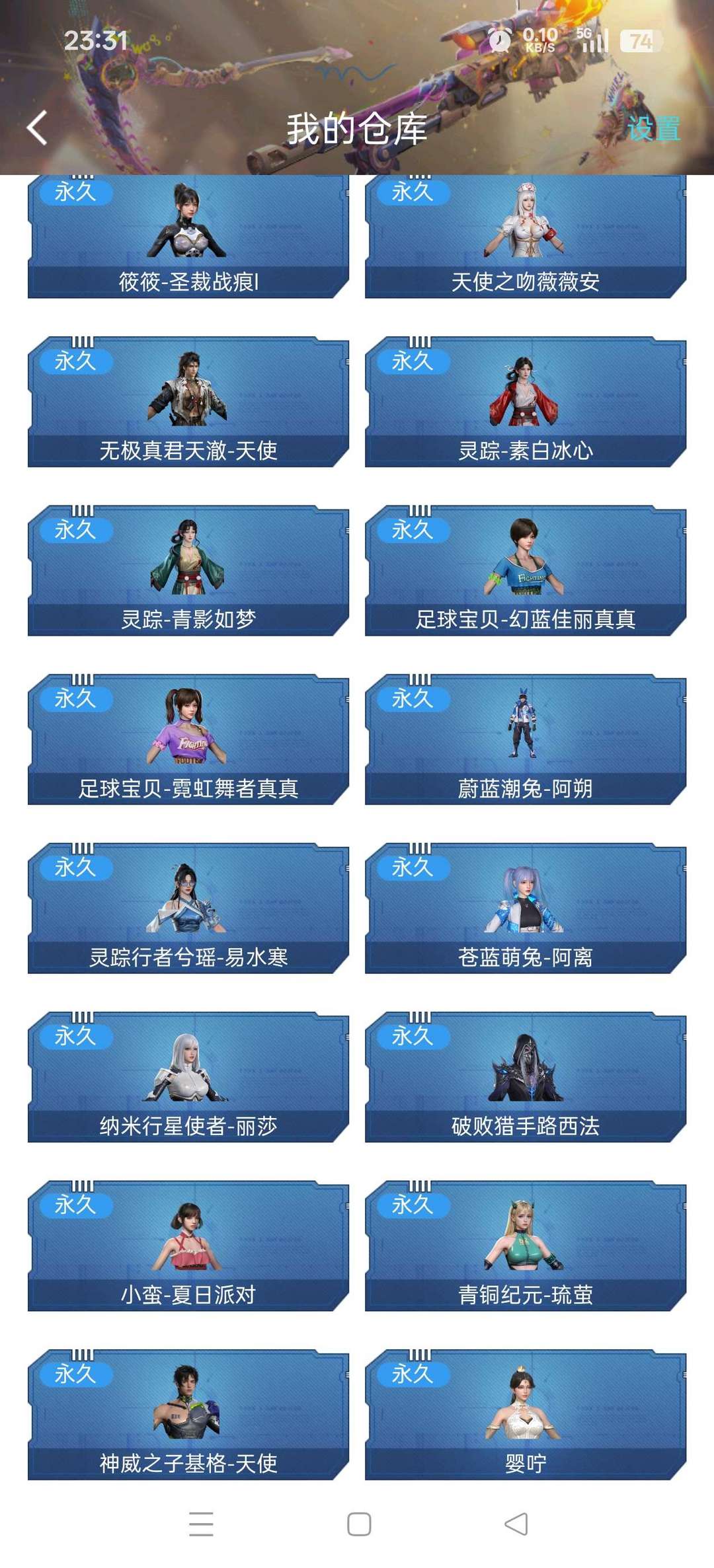The height and width of the screenshot is (1568, 714).
Task: Open the 神威之子基格-天使 item
Action: tap(188, 1415)
